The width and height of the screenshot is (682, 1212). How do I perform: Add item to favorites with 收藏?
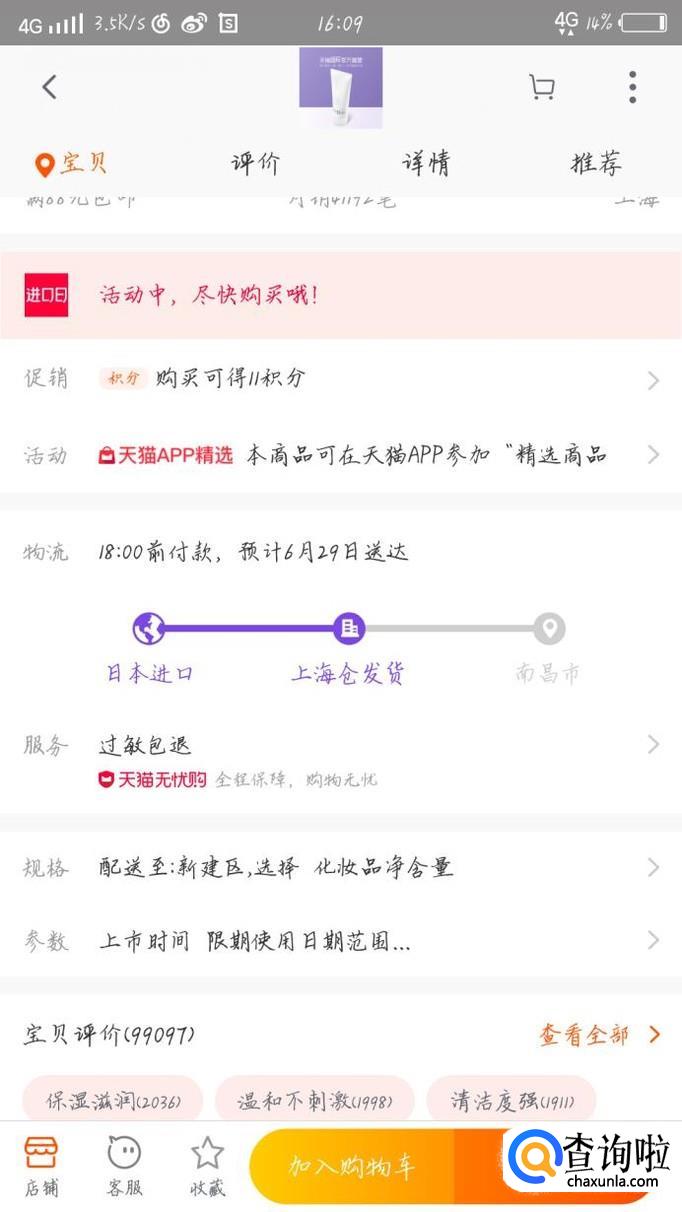tap(207, 1167)
